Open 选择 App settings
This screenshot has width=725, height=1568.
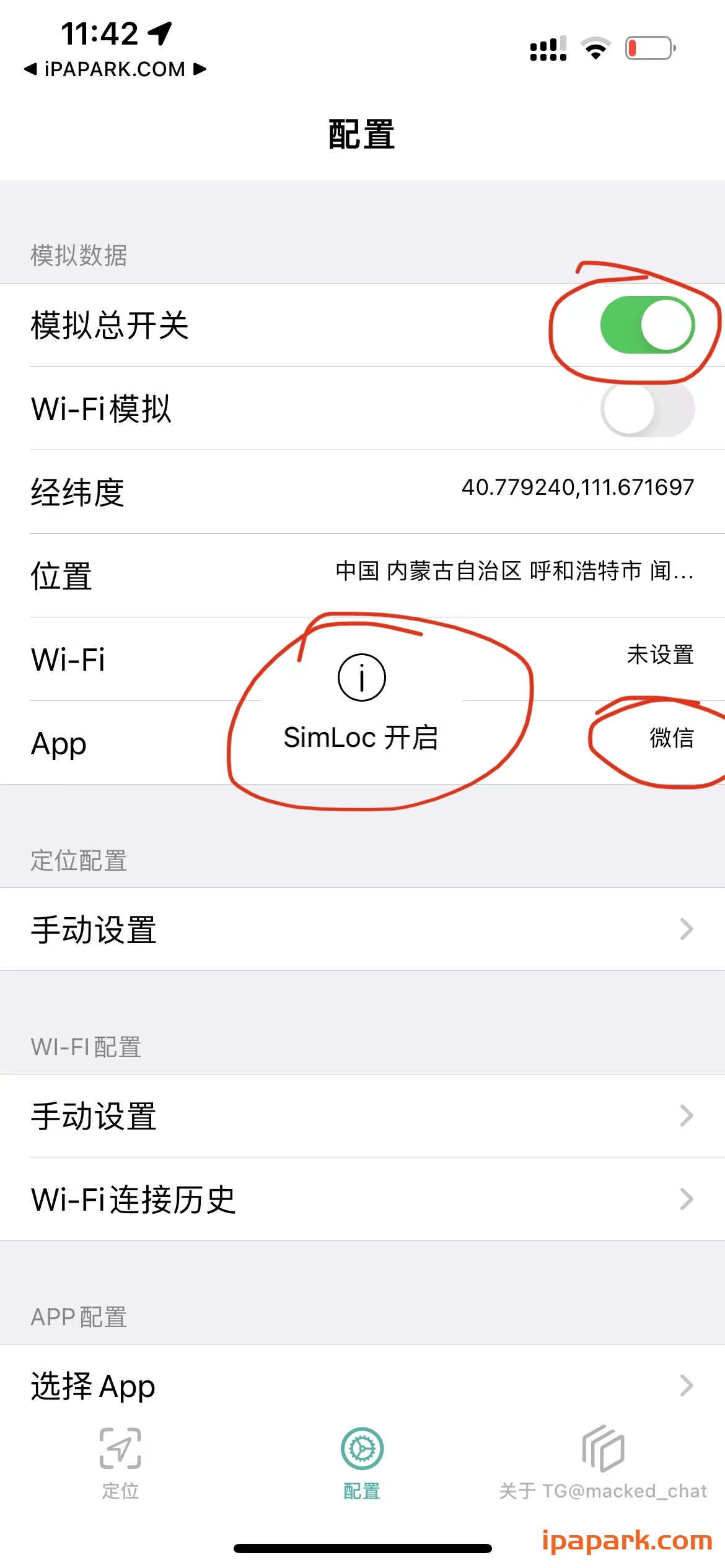[x=361, y=1386]
